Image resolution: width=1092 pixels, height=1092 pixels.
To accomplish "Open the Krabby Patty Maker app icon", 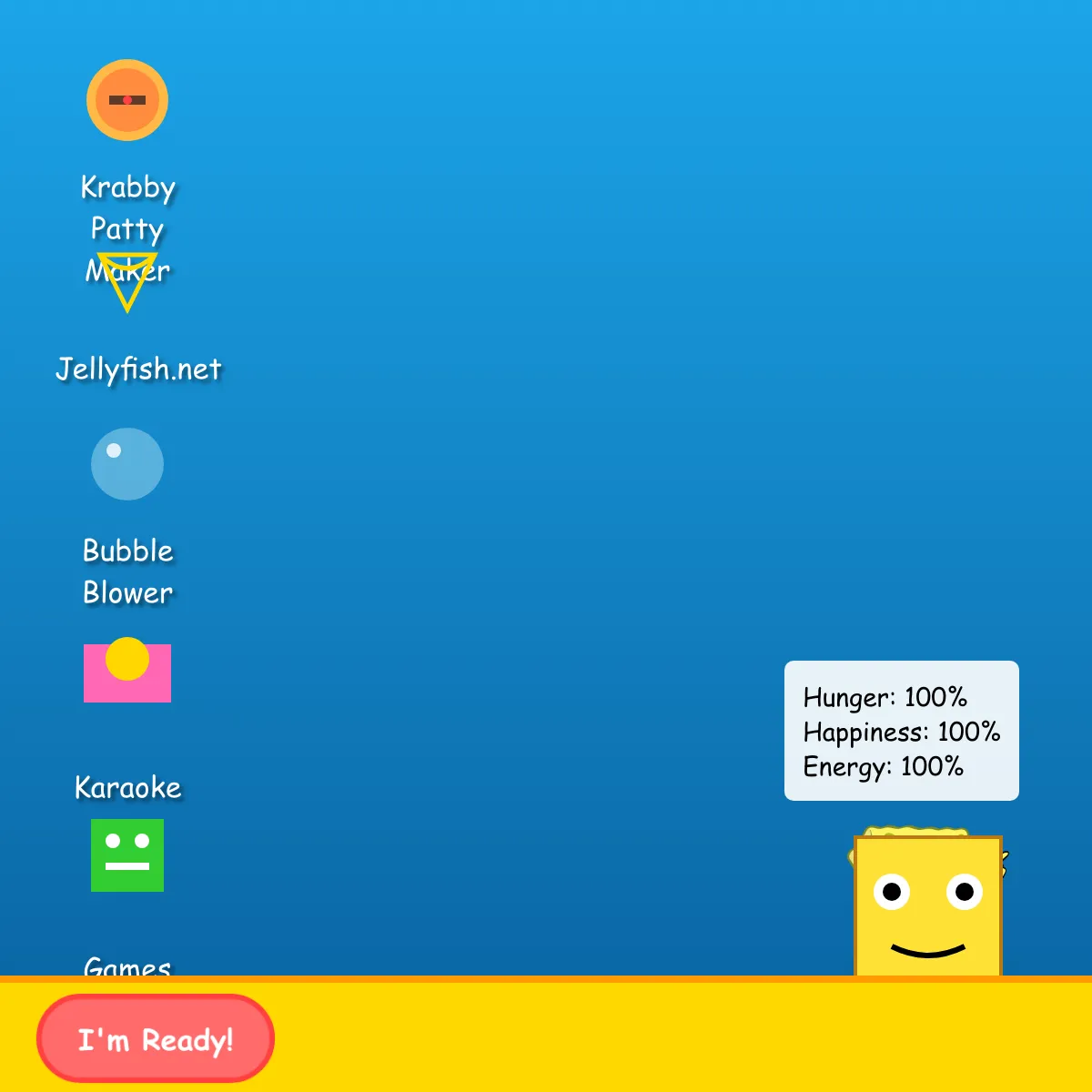I will 127,100.
